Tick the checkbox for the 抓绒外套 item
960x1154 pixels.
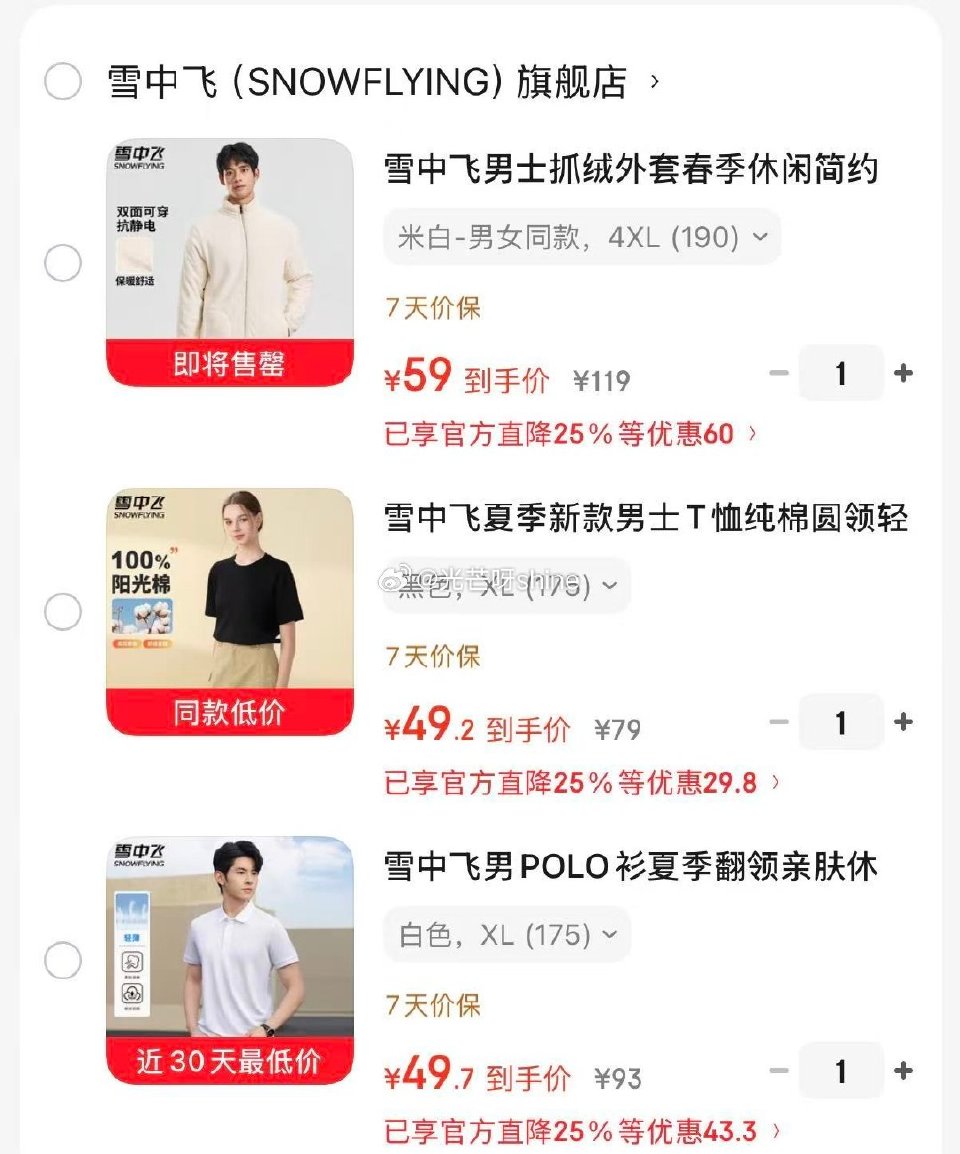62,264
